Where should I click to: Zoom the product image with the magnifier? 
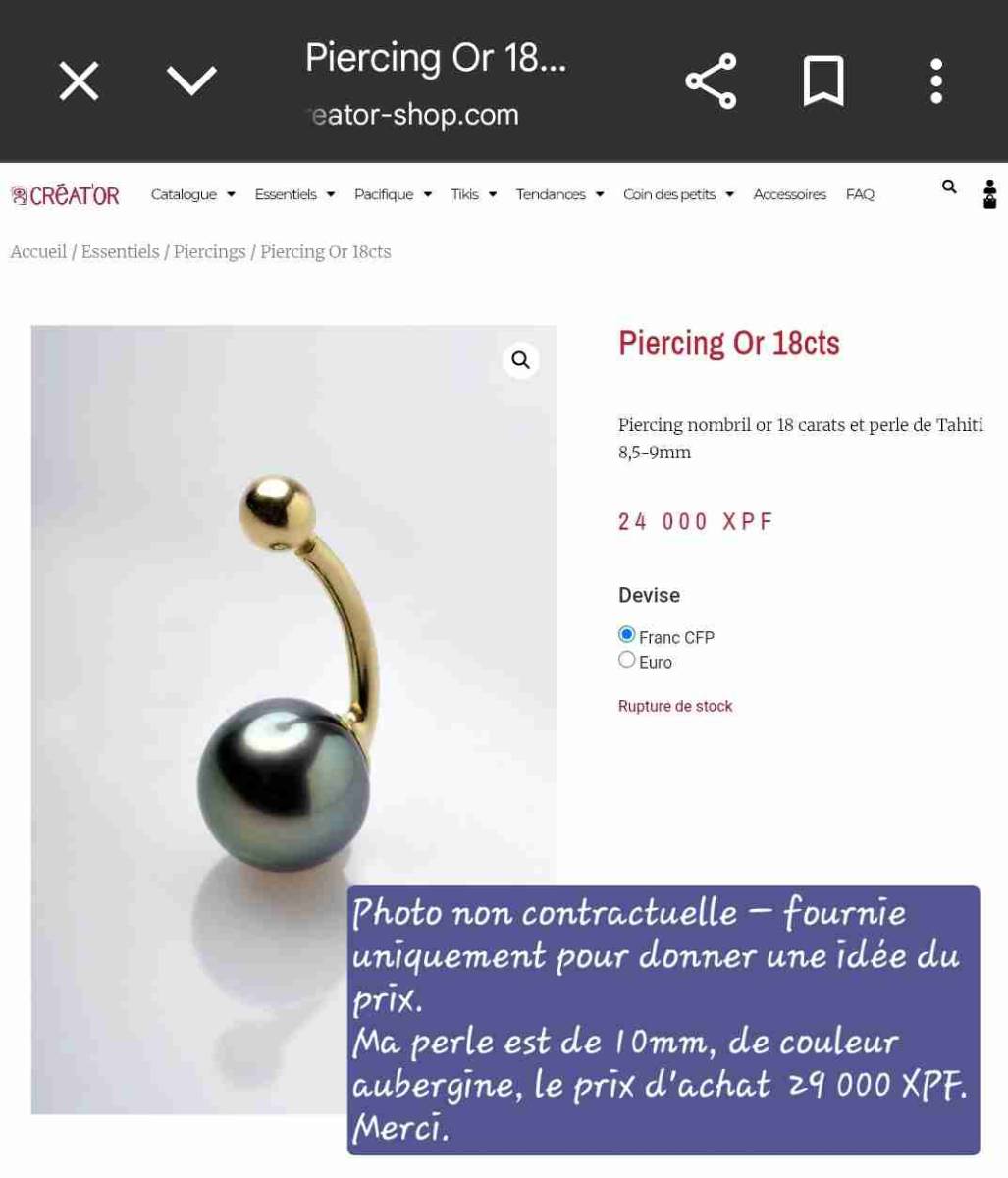click(520, 360)
